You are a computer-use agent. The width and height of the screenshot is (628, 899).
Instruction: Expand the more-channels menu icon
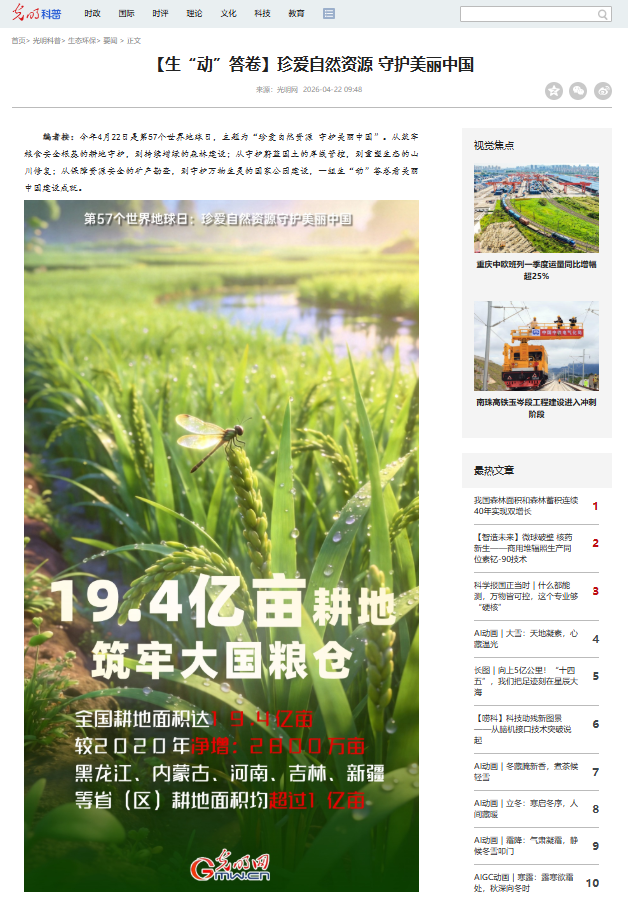point(329,14)
